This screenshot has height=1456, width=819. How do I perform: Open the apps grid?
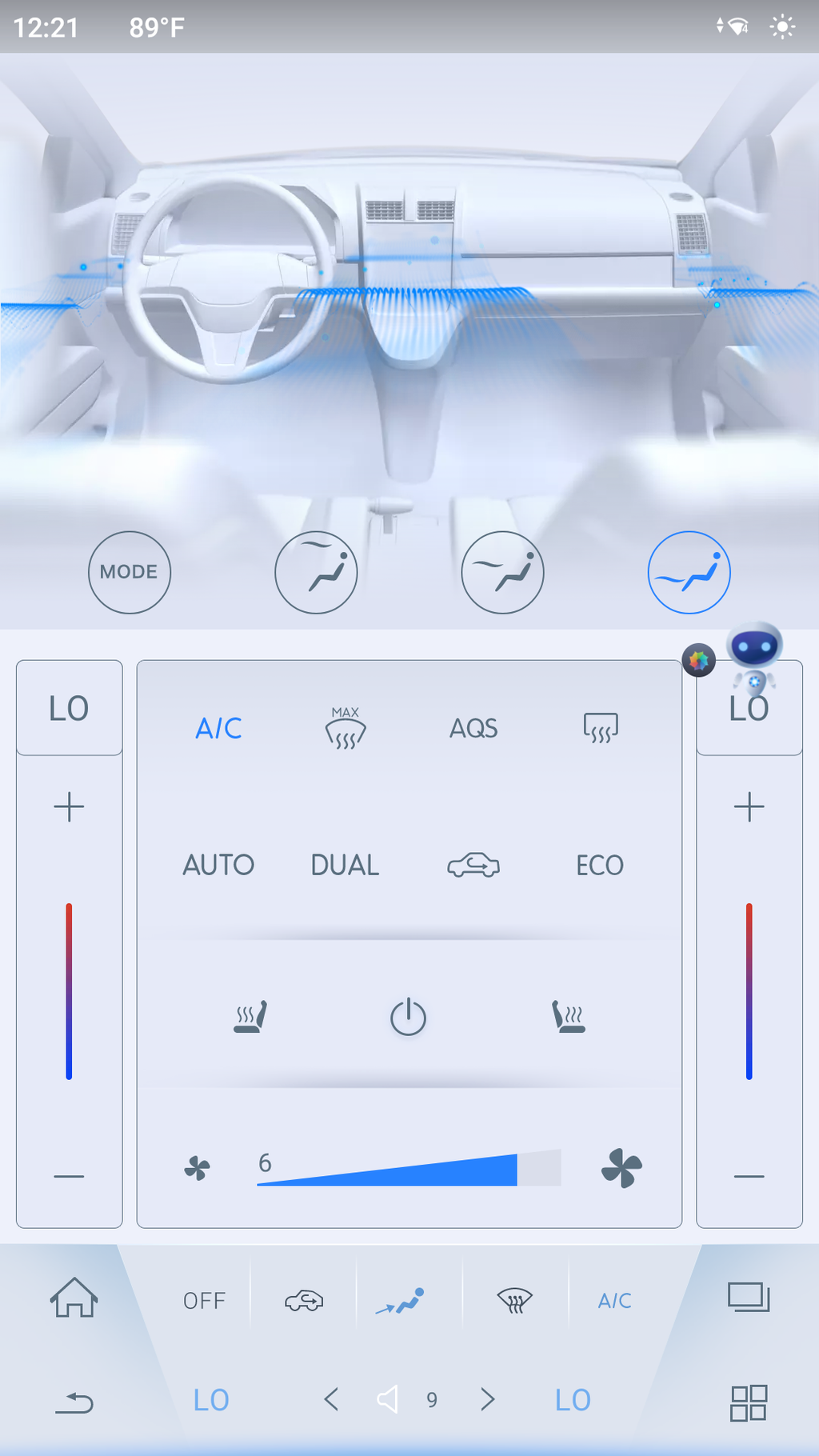tap(749, 1402)
